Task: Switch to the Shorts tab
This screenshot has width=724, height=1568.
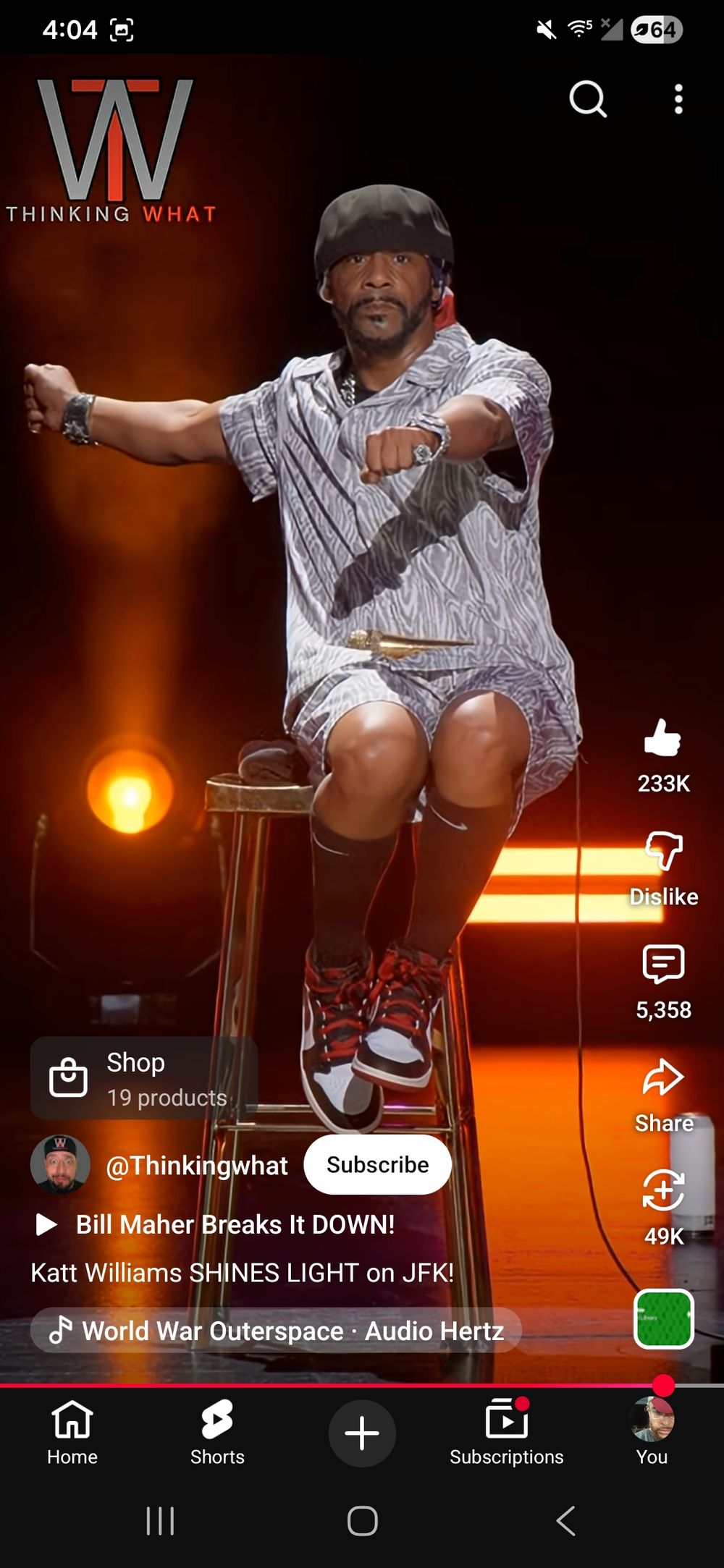Action: [x=217, y=1433]
